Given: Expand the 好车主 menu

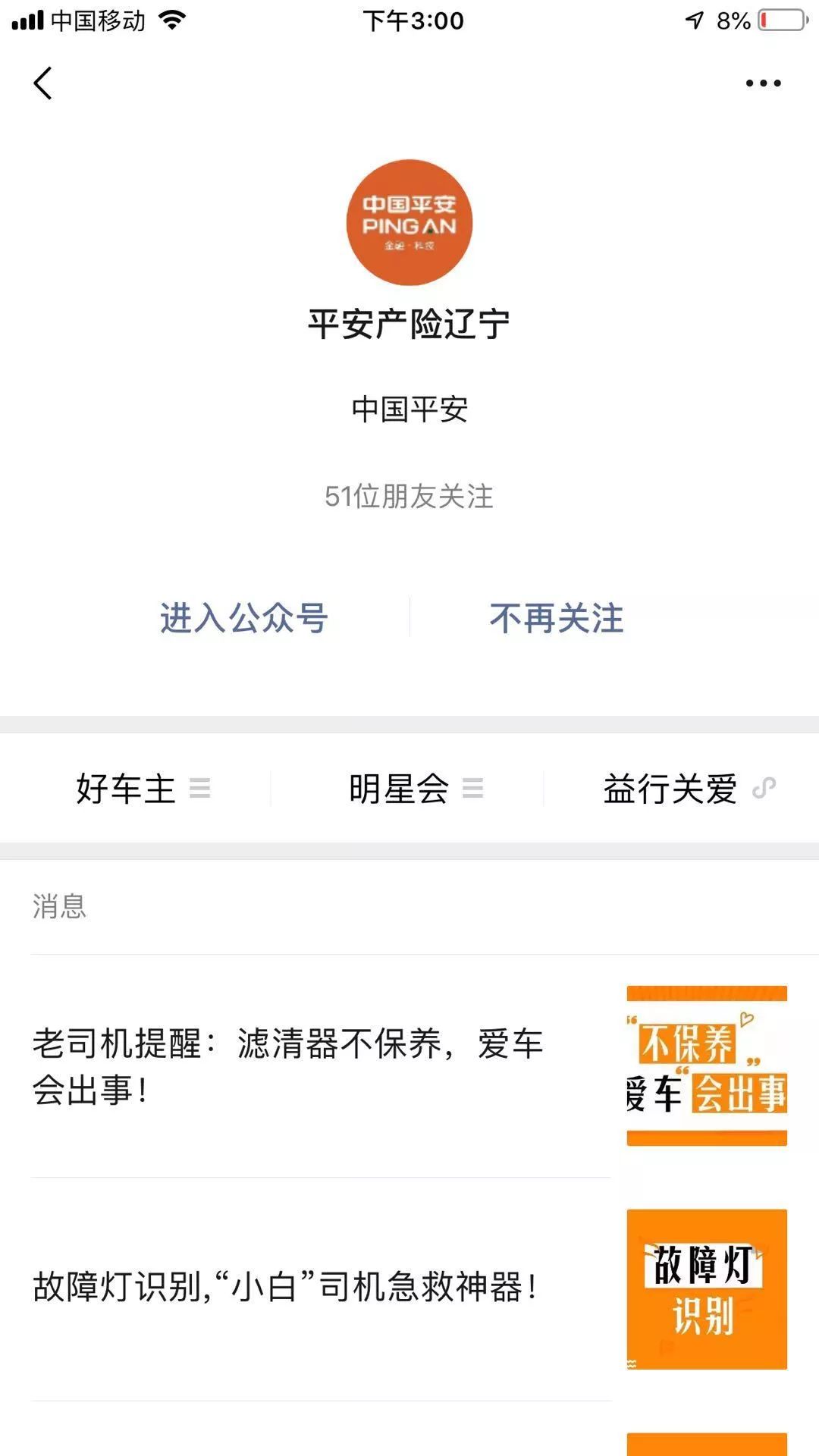Looking at the screenshot, I should [x=142, y=789].
